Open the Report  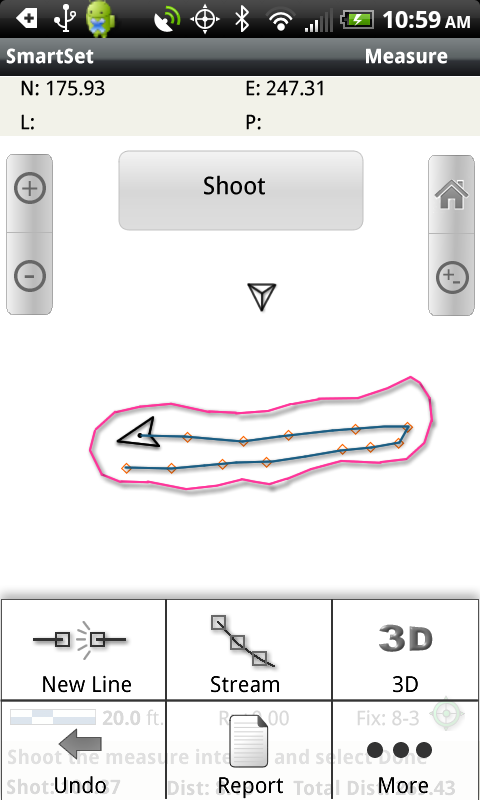tap(249, 750)
